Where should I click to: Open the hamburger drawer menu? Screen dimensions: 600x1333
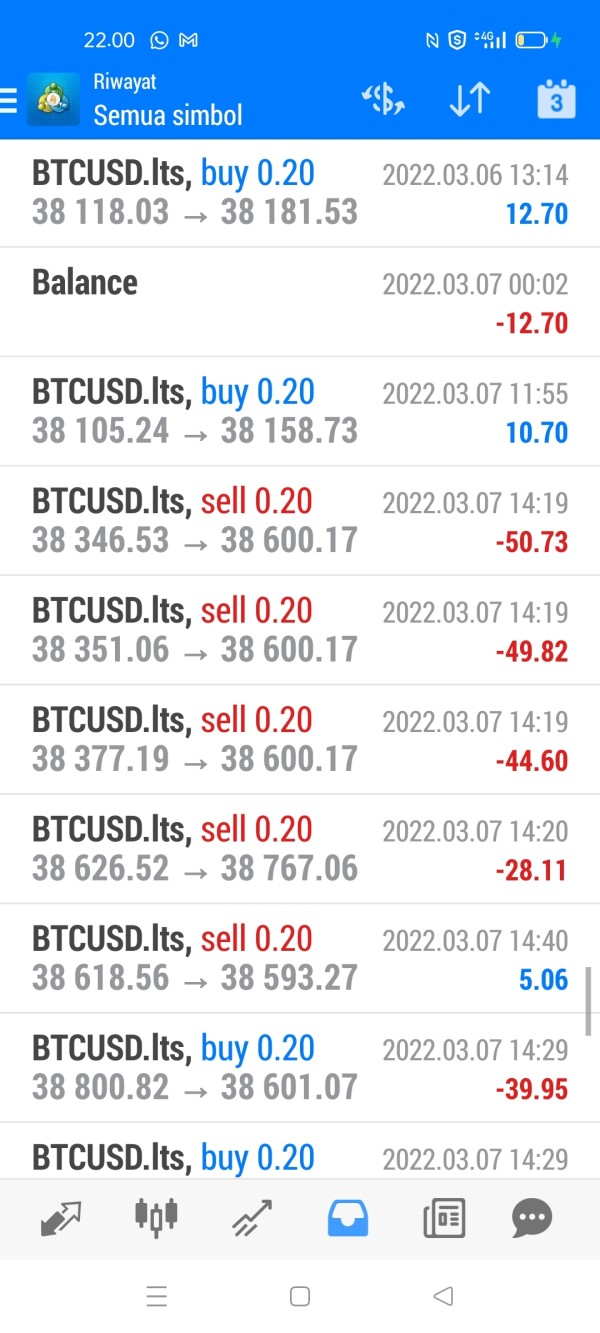click(x=9, y=100)
